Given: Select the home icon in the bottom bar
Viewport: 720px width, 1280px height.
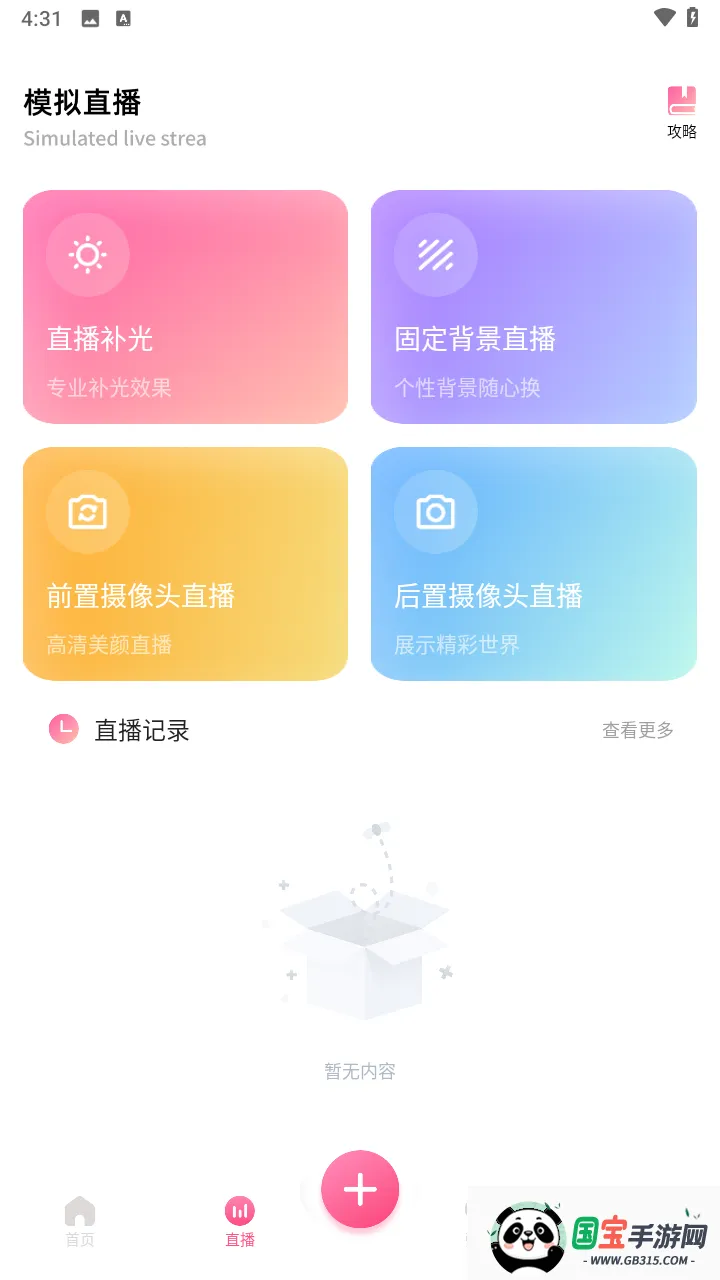Looking at the screenshot, I should pos(80,1211).
